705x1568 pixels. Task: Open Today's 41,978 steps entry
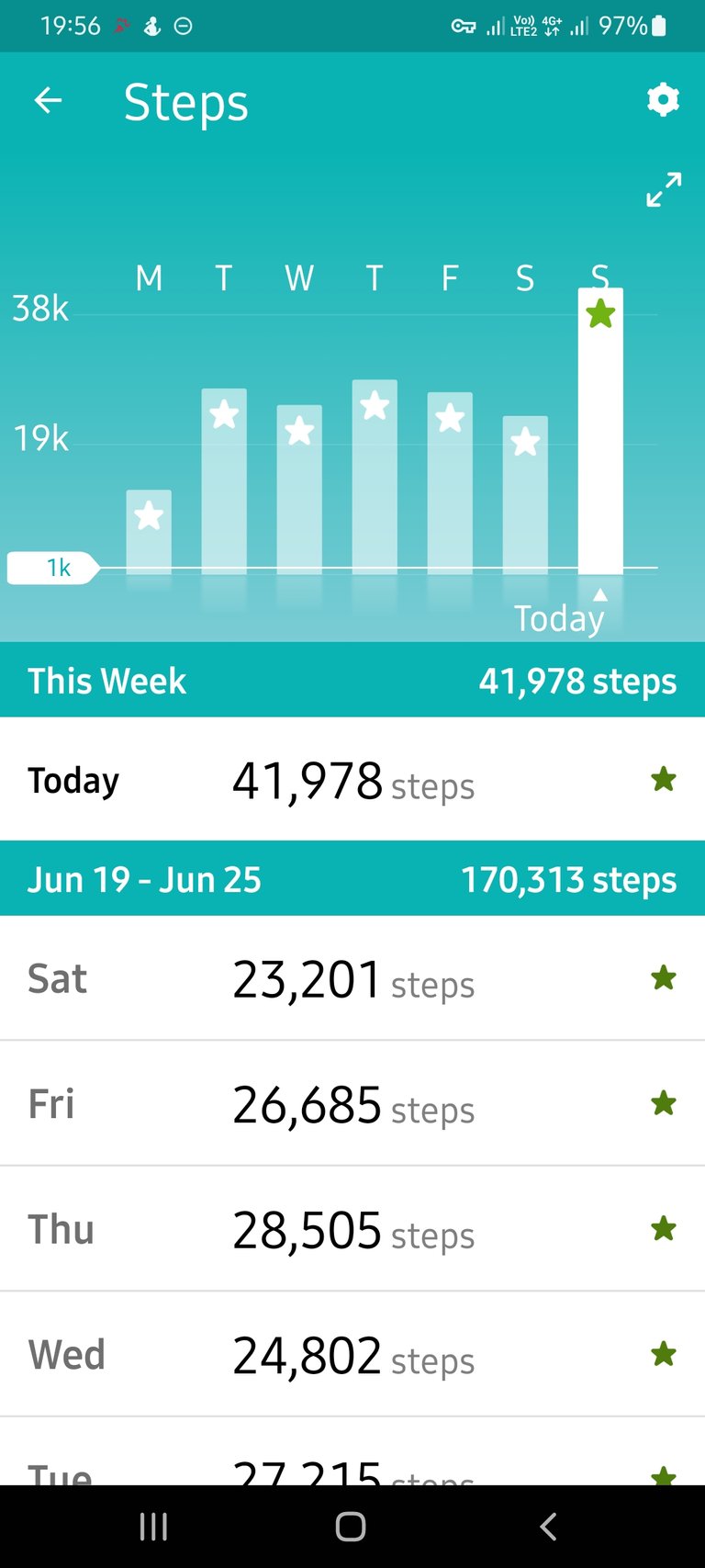click(x=352, y=780)
